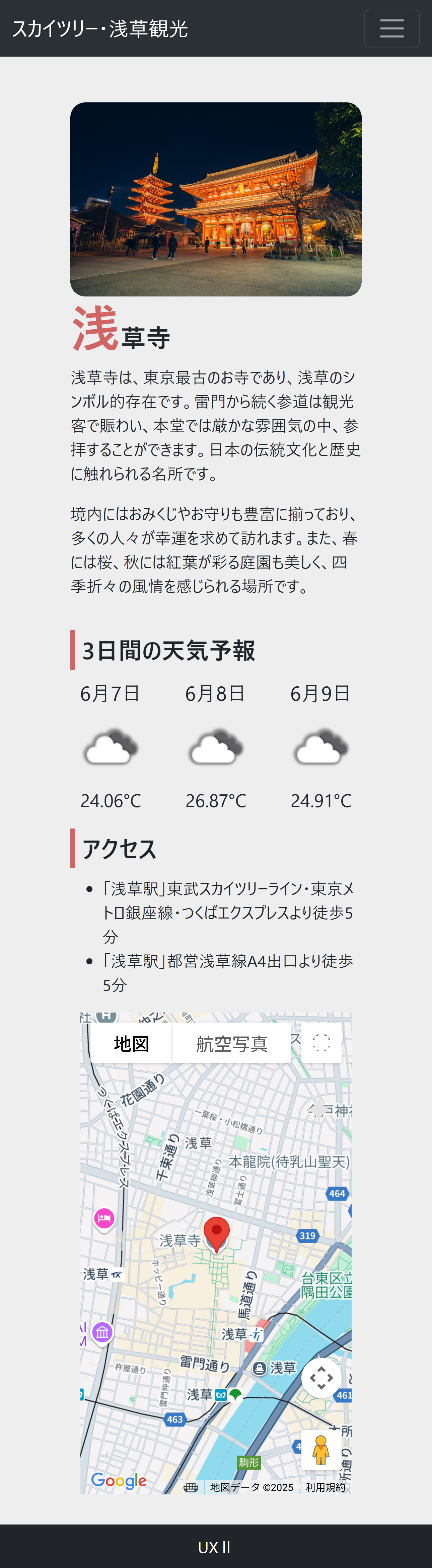Switch map to 航空写真 view

pyautogui.click(x=231, y=1043)
